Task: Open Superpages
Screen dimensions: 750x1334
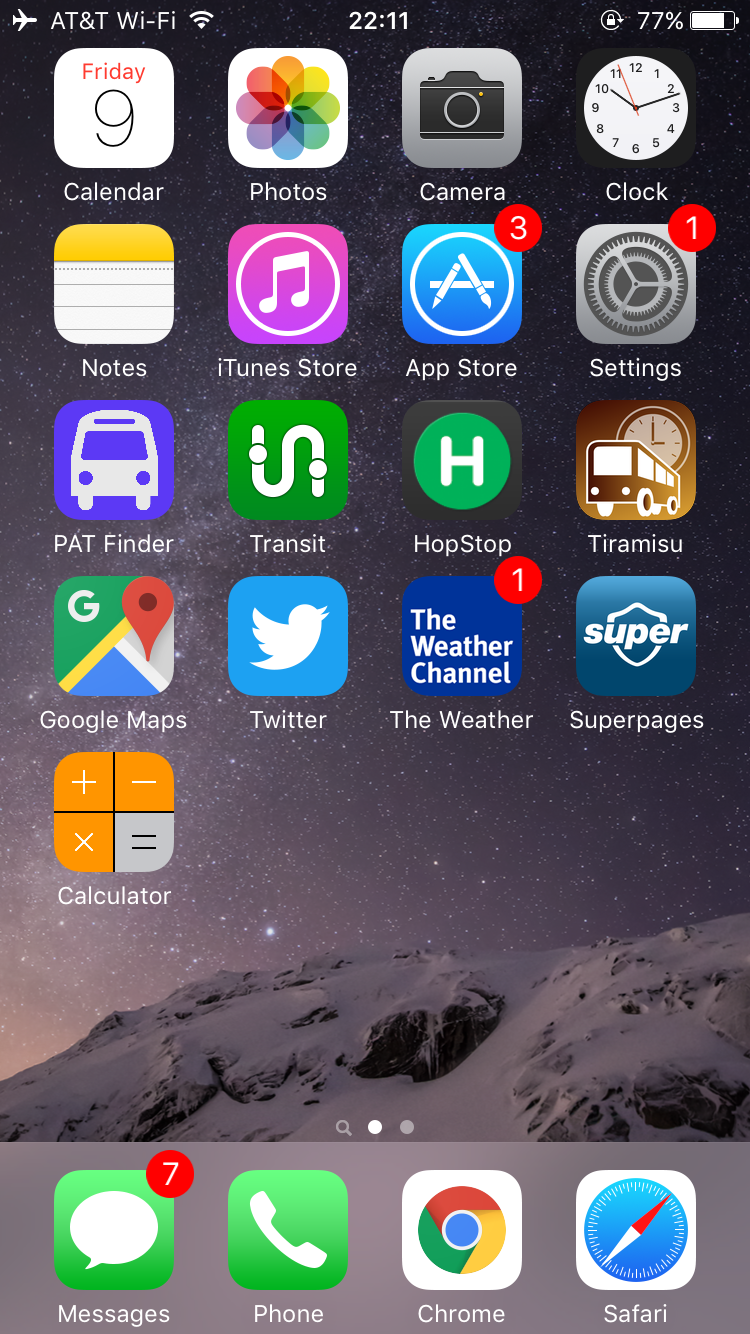Action: (636, 636)
